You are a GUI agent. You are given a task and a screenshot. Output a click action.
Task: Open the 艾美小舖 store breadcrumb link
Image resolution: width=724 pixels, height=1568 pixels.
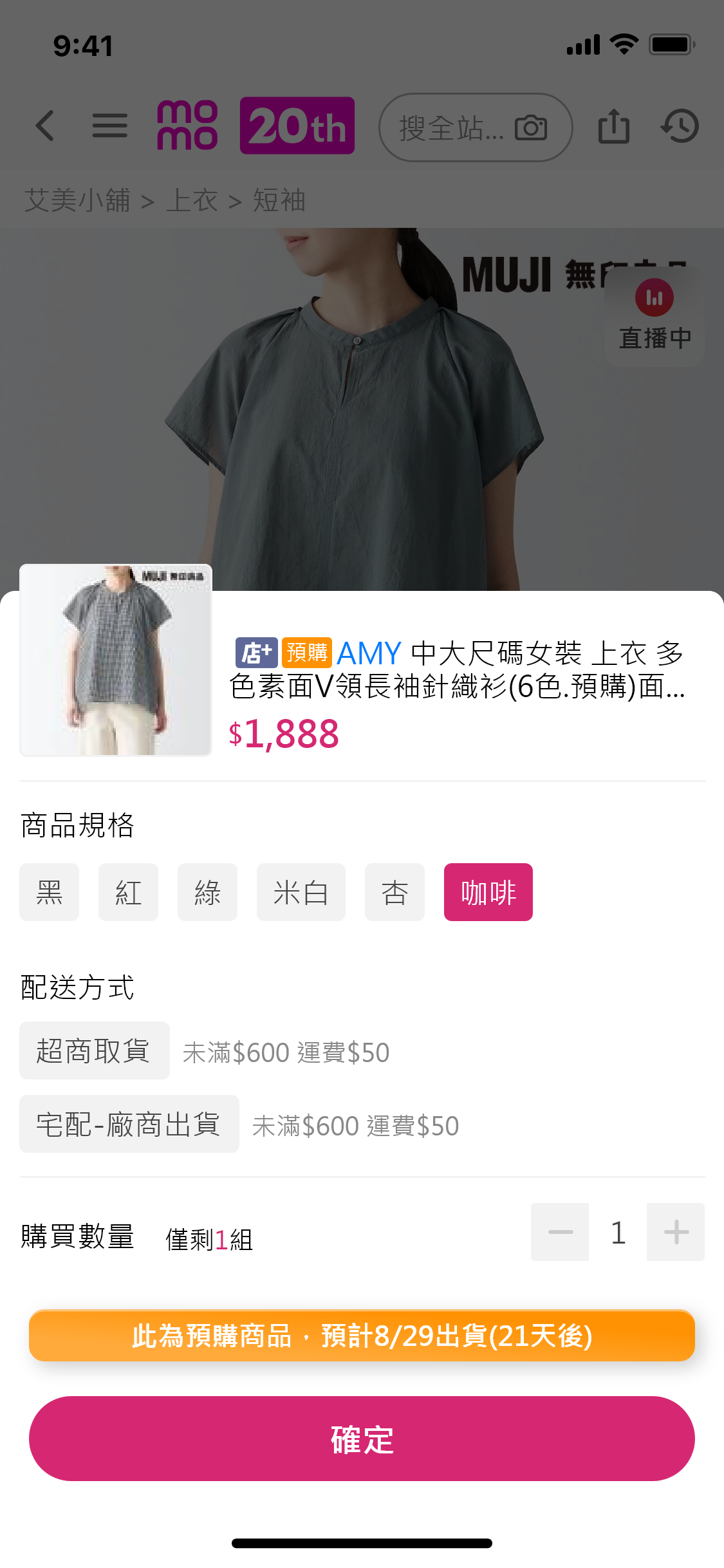77,201
